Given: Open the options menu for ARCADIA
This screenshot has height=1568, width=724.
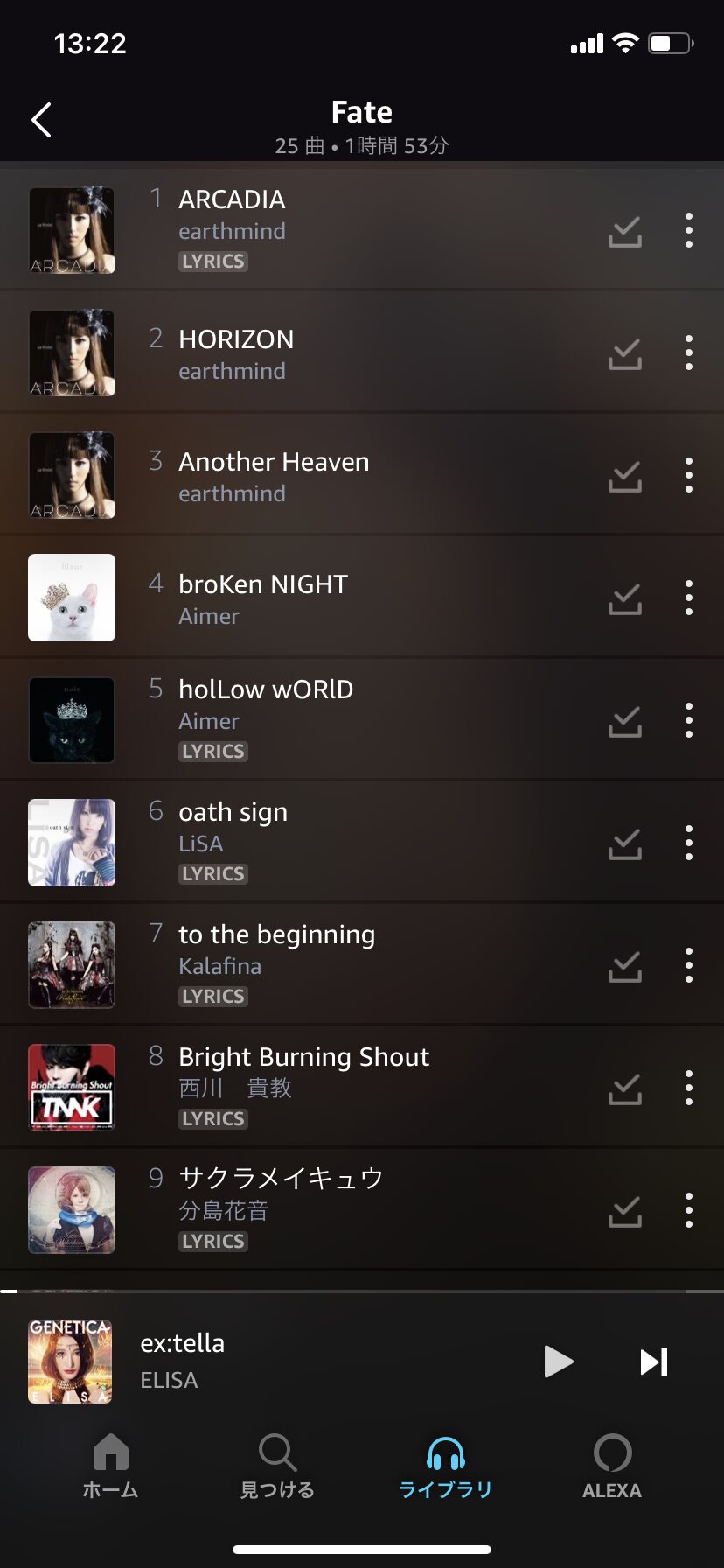Looking at the screenshot, I should pos(689,230).
